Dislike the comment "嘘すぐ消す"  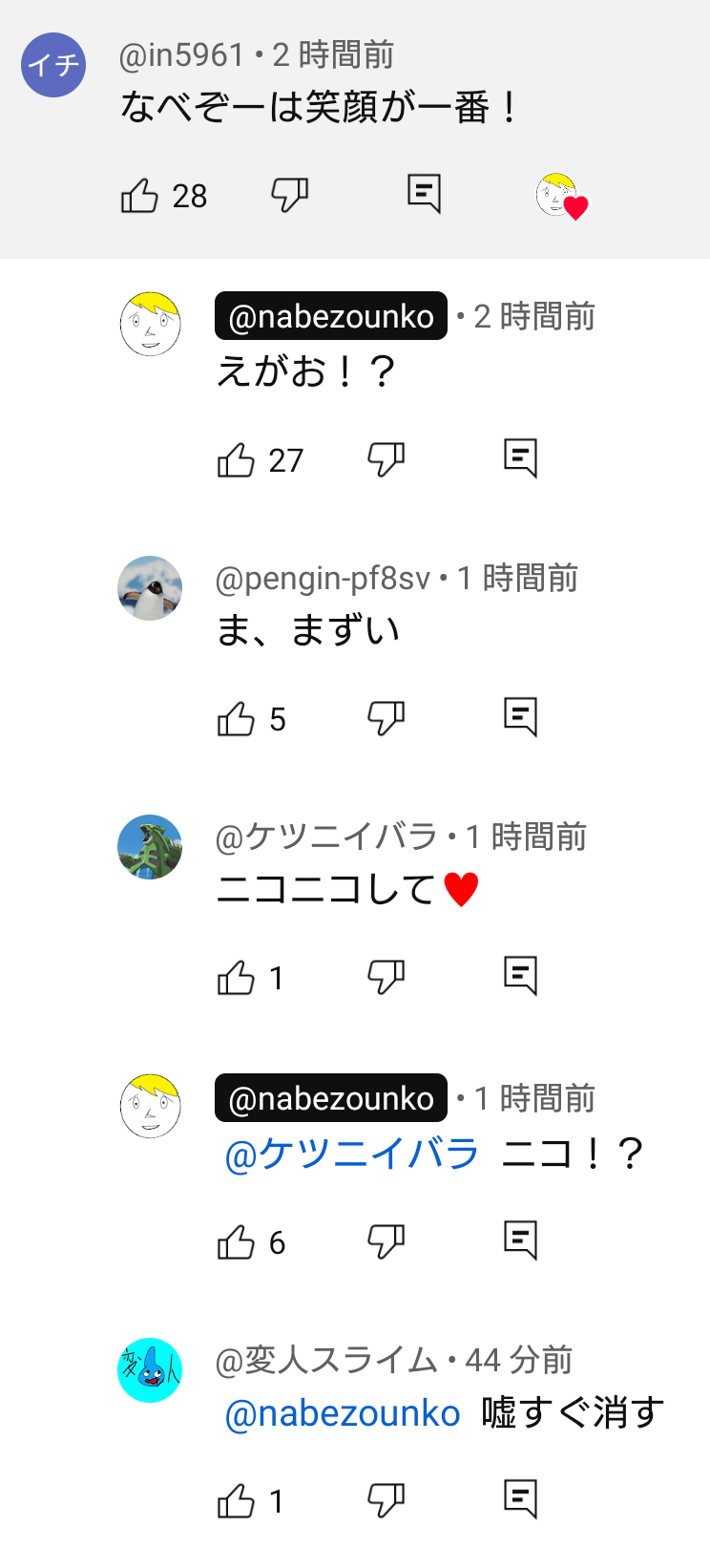click(386, 1501)
